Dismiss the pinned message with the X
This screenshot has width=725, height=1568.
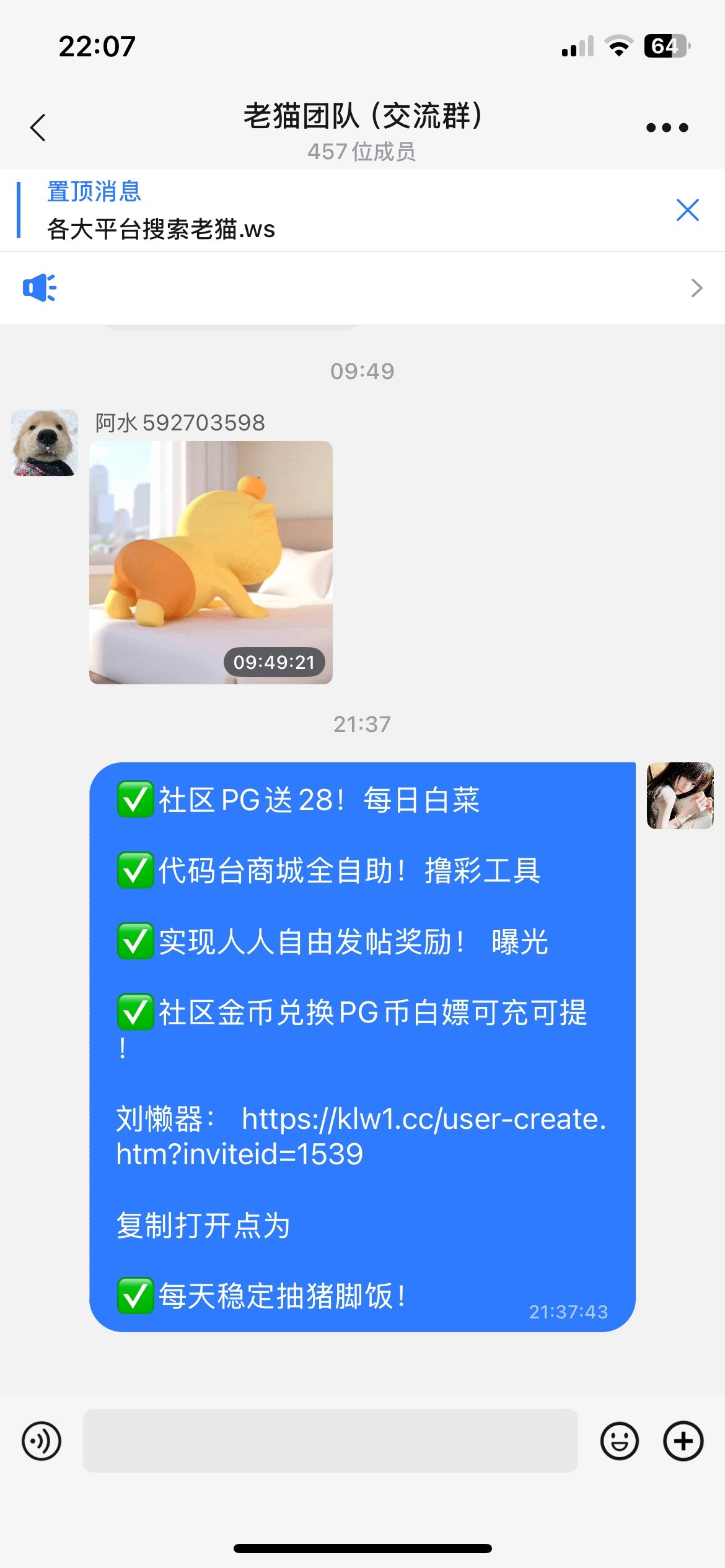(688, 211)
